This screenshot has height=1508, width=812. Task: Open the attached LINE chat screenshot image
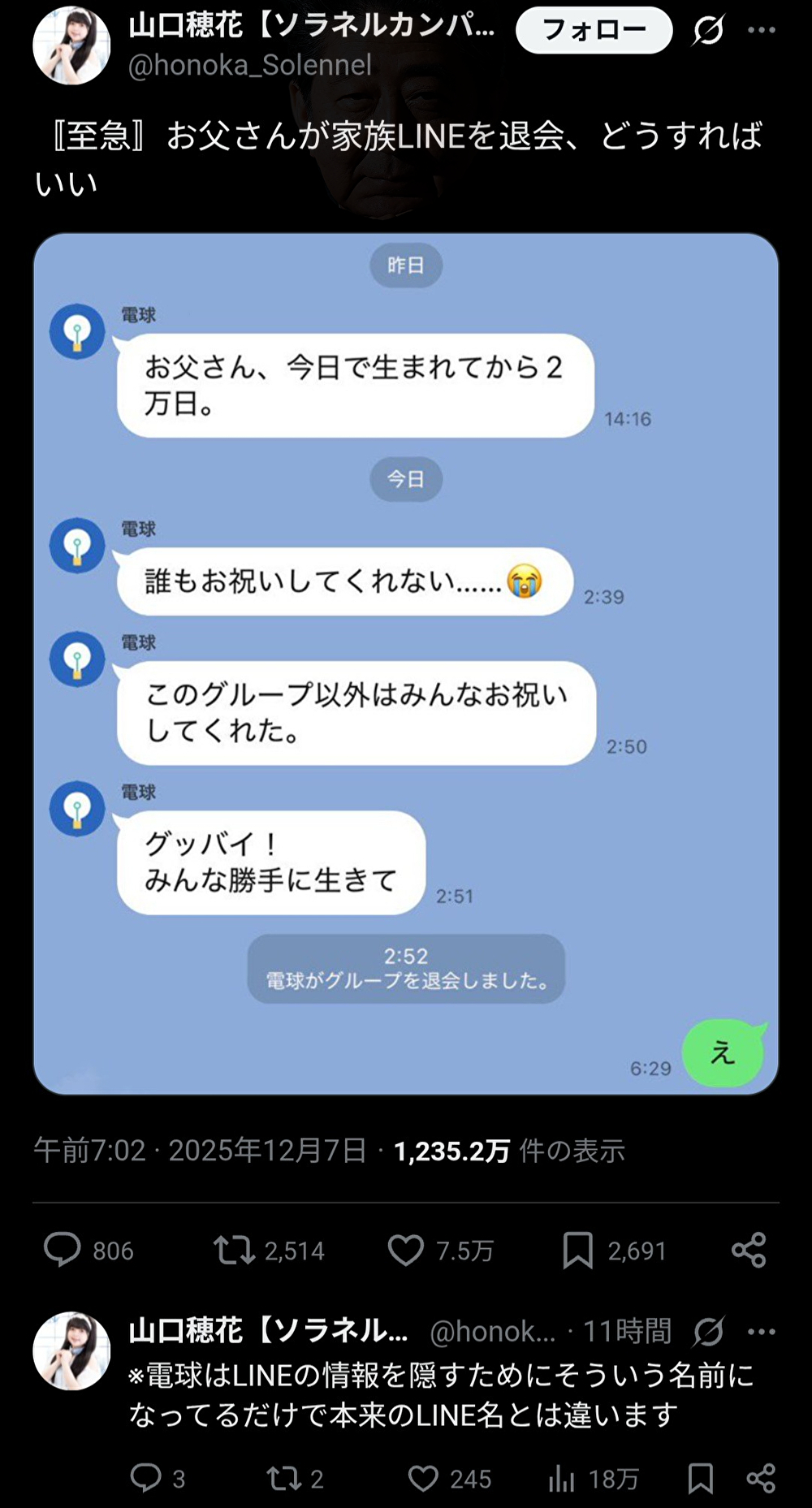[x=406, y=663]
